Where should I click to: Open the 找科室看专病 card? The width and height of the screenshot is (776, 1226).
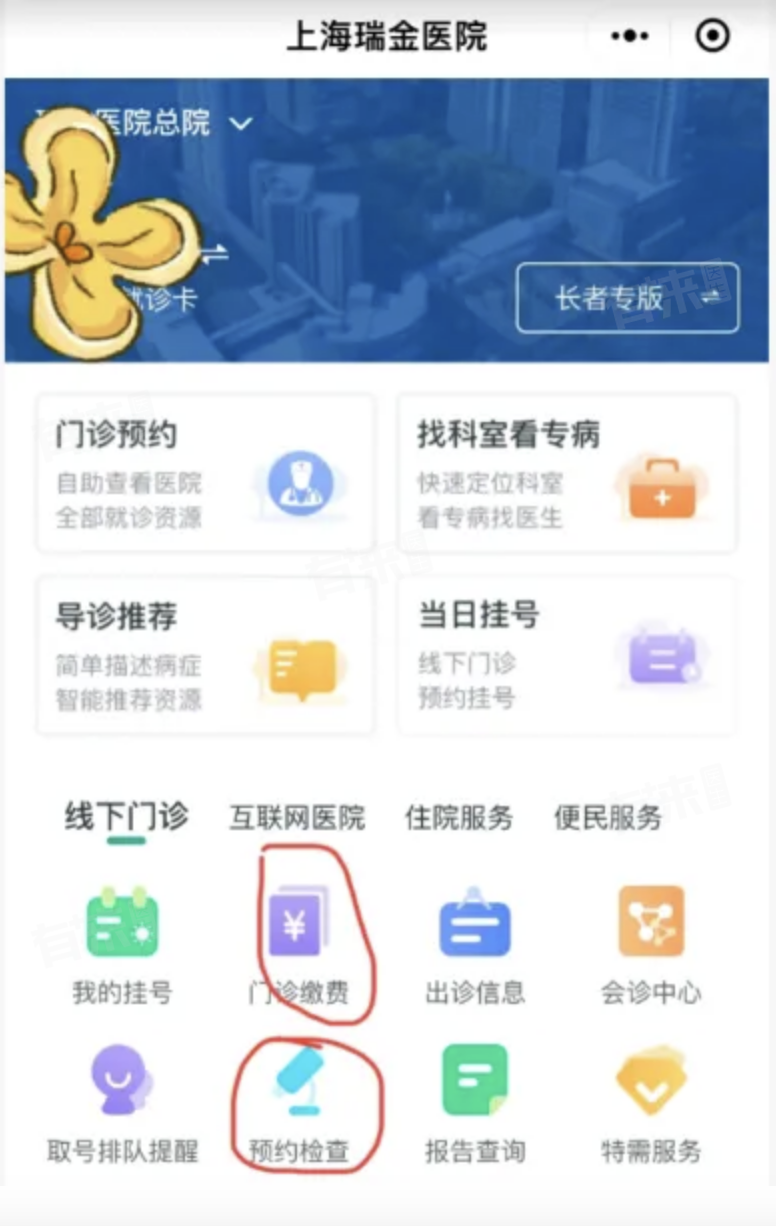pyautogui.click(x=567, y=473)
